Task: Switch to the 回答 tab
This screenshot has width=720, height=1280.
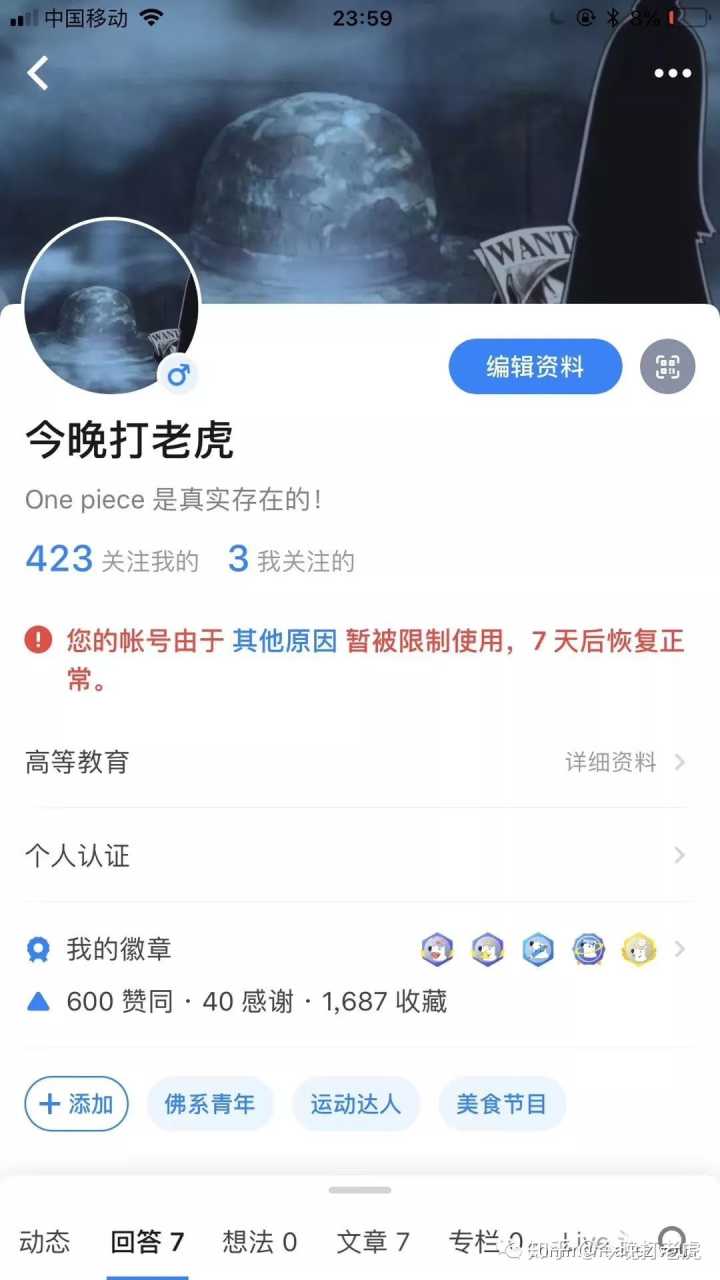Action: (x=147, y=1242)
